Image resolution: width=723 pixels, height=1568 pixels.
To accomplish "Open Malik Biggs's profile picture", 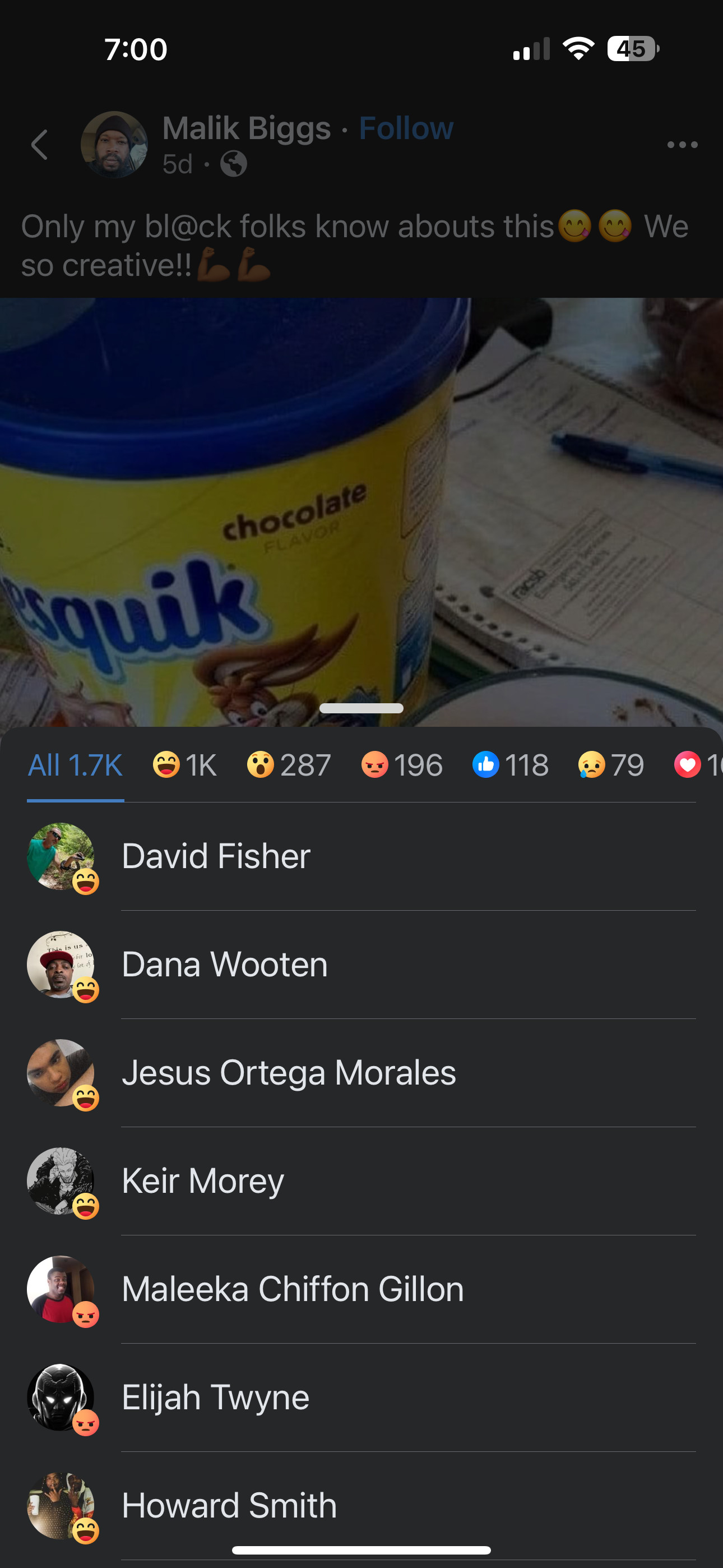I will click(x=114, y=145).
